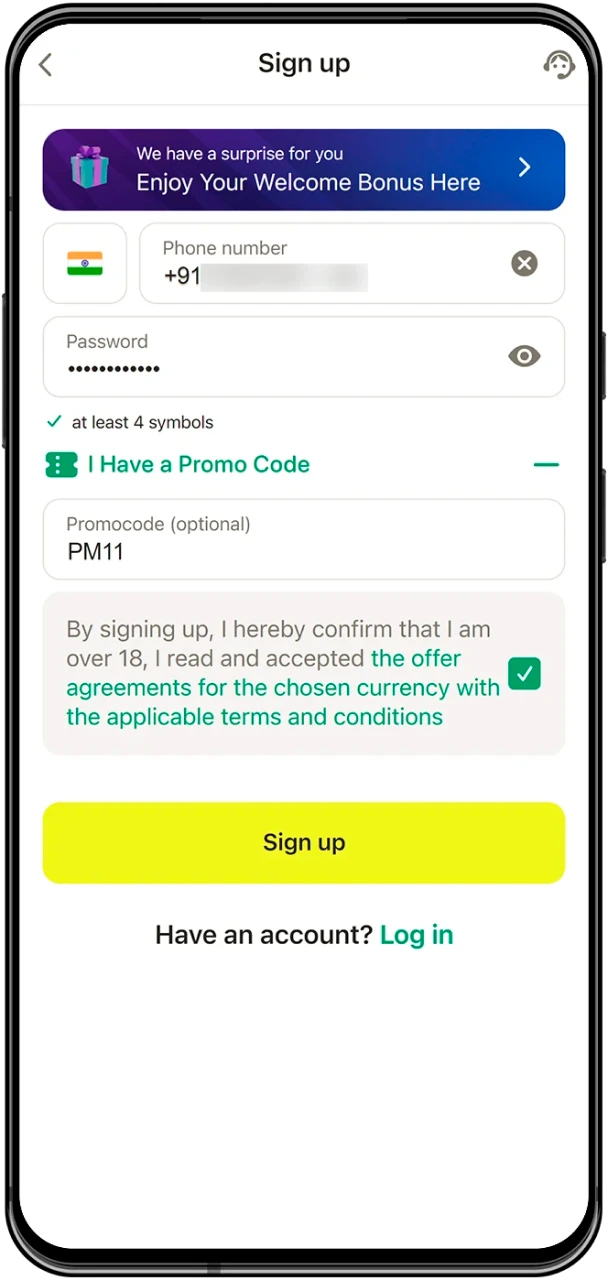
Task: Tap the Password field
Action: 270,356
